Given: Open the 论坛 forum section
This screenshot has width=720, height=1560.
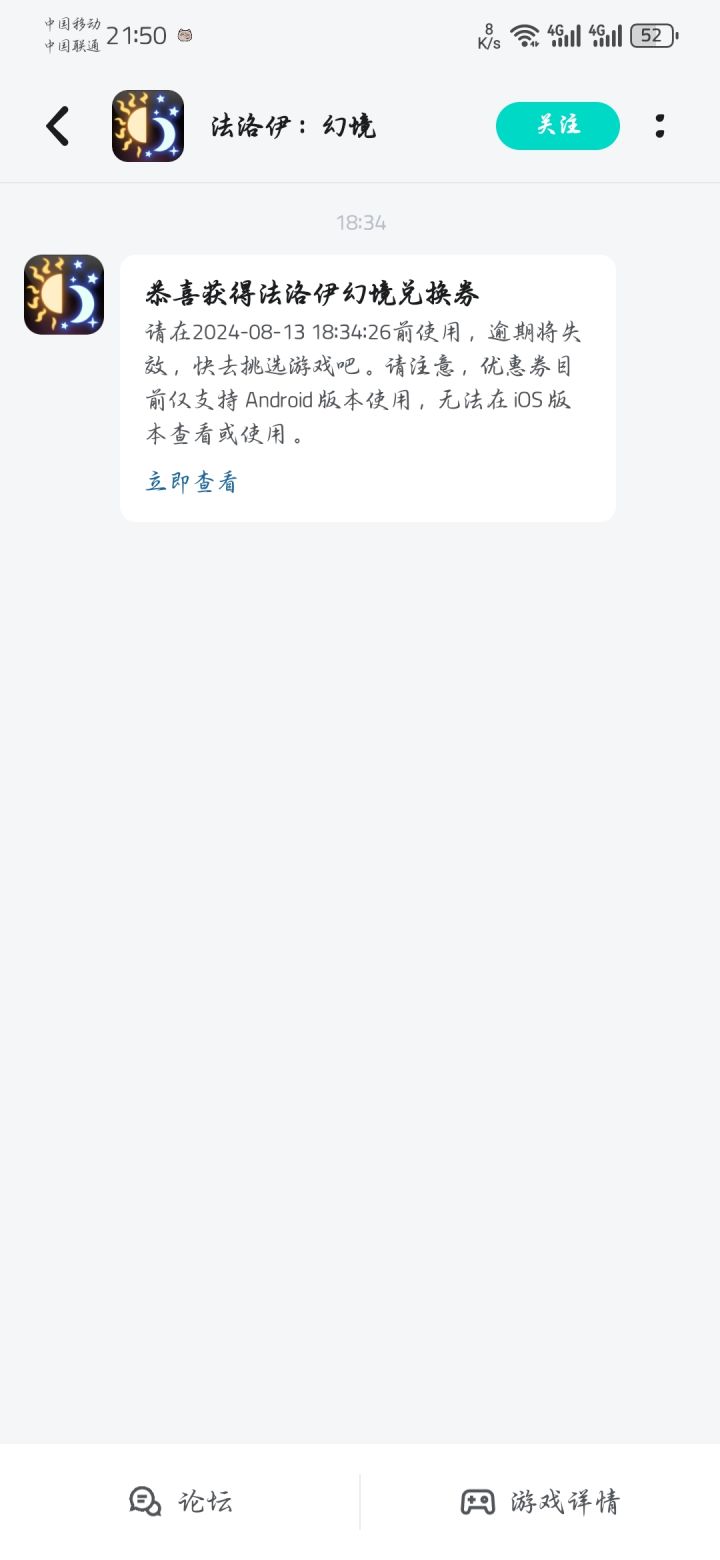Looking at the screenshot, I should [180, 1501].
